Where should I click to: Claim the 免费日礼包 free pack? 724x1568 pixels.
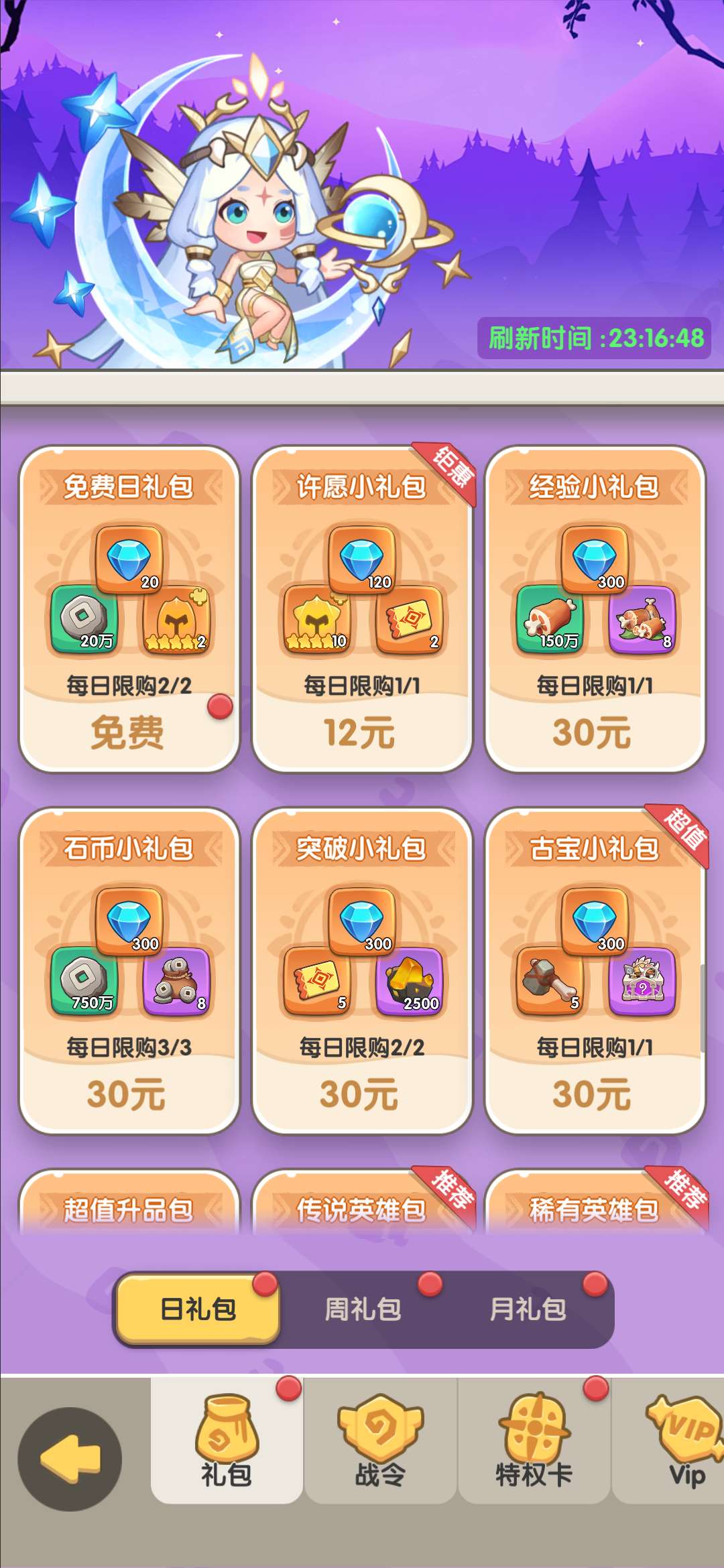129,732
